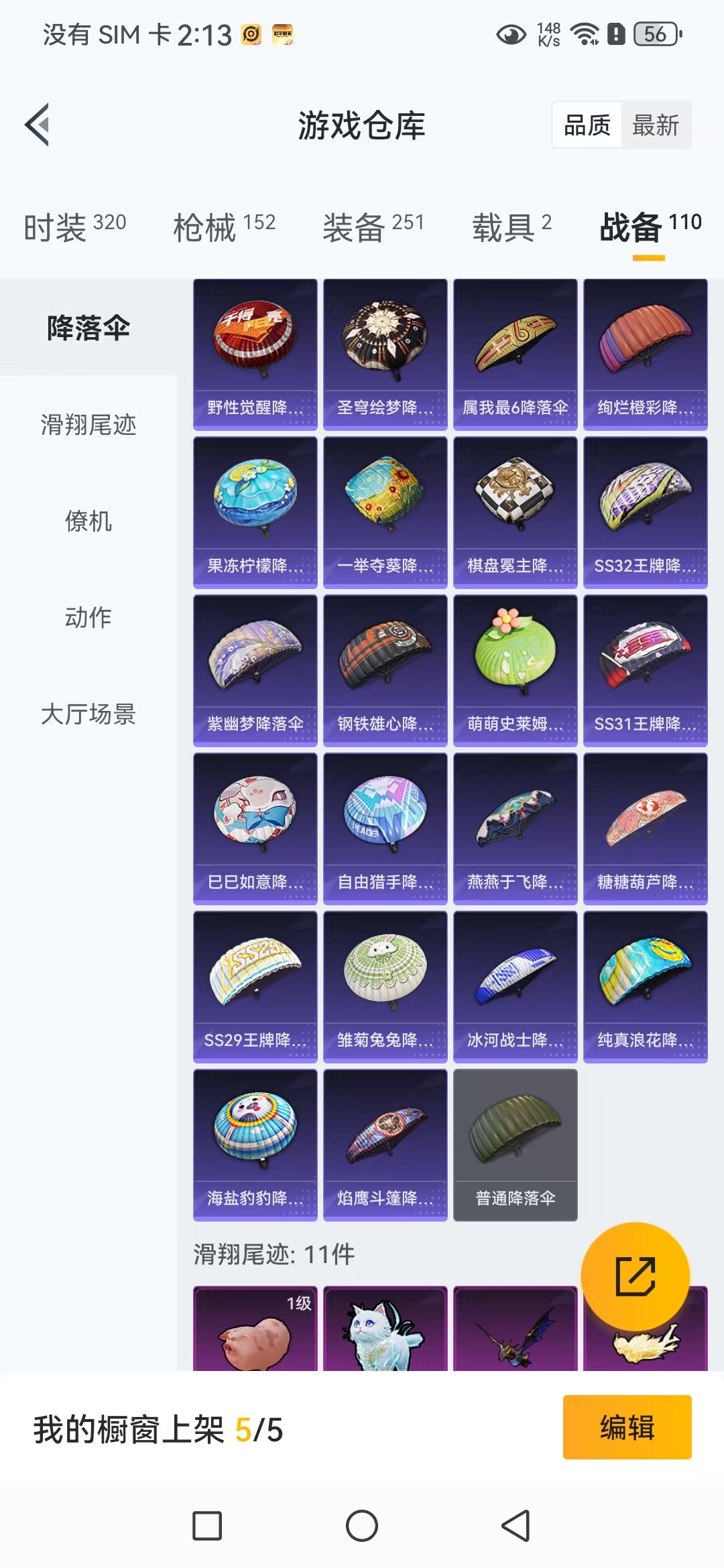Select the 大厅场景 sidebar category
This screenshot has height=1568, width=724.
tap(88, 714)
